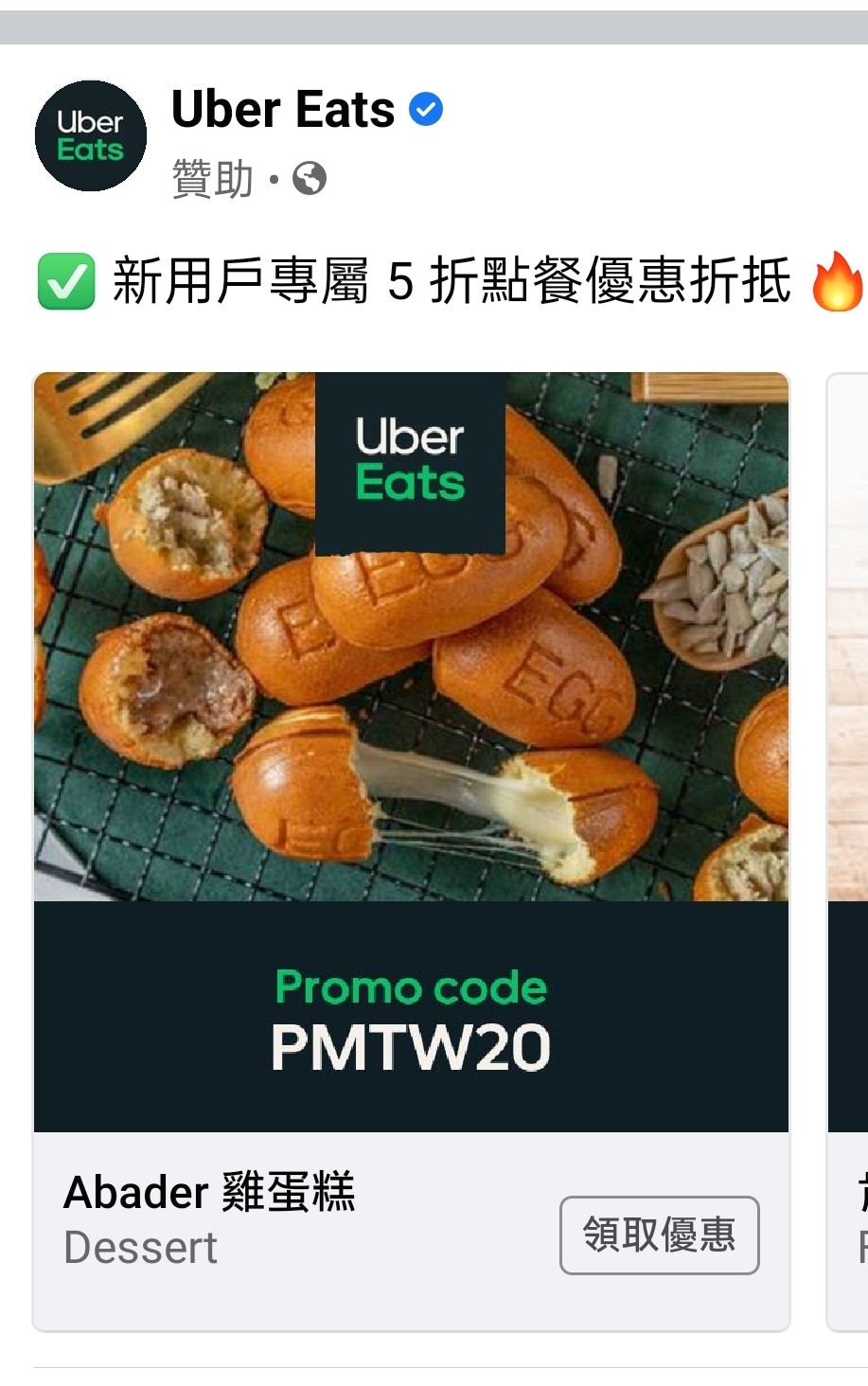Open the Uber Eats page name link
868x1386 pixels.
283,109
